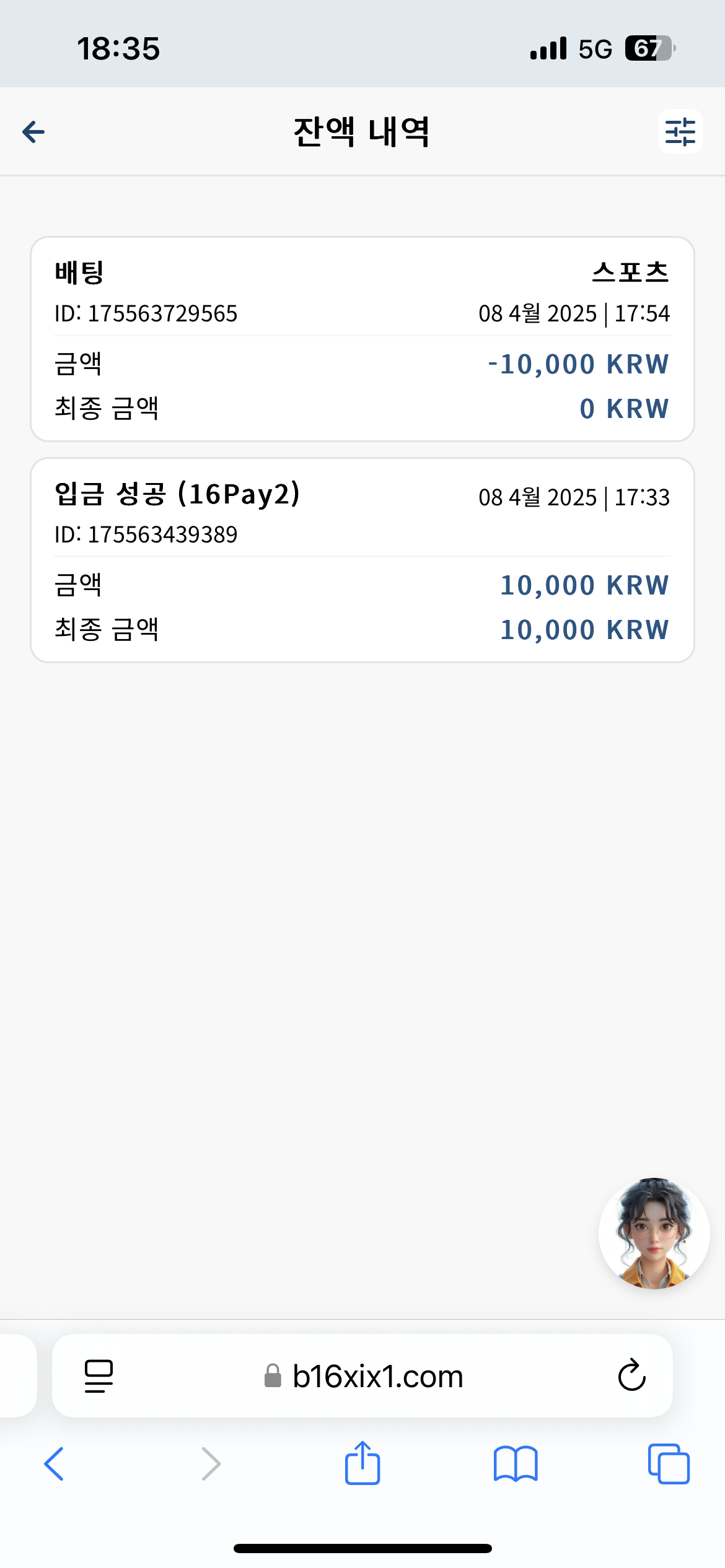Share this page from Safari toolbar

click(x=362, y=1463)
